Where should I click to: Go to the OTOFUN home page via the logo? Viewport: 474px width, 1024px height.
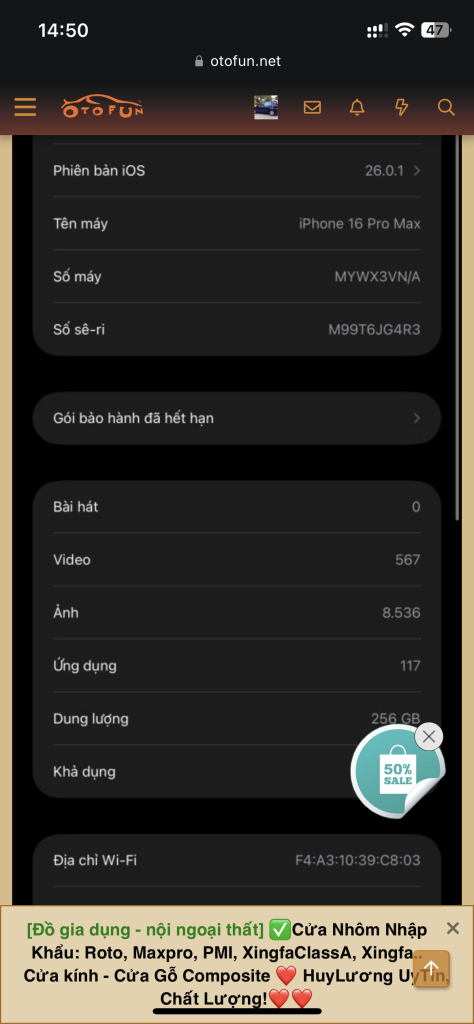click(x=103, y=107)
